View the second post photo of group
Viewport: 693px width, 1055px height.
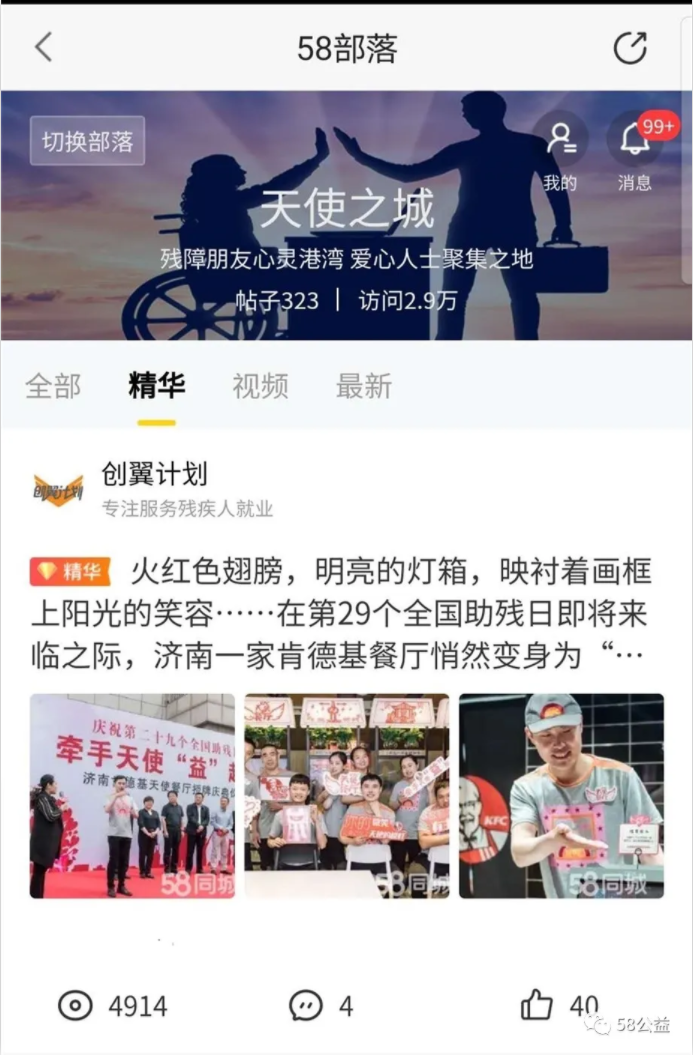[347, 796]
